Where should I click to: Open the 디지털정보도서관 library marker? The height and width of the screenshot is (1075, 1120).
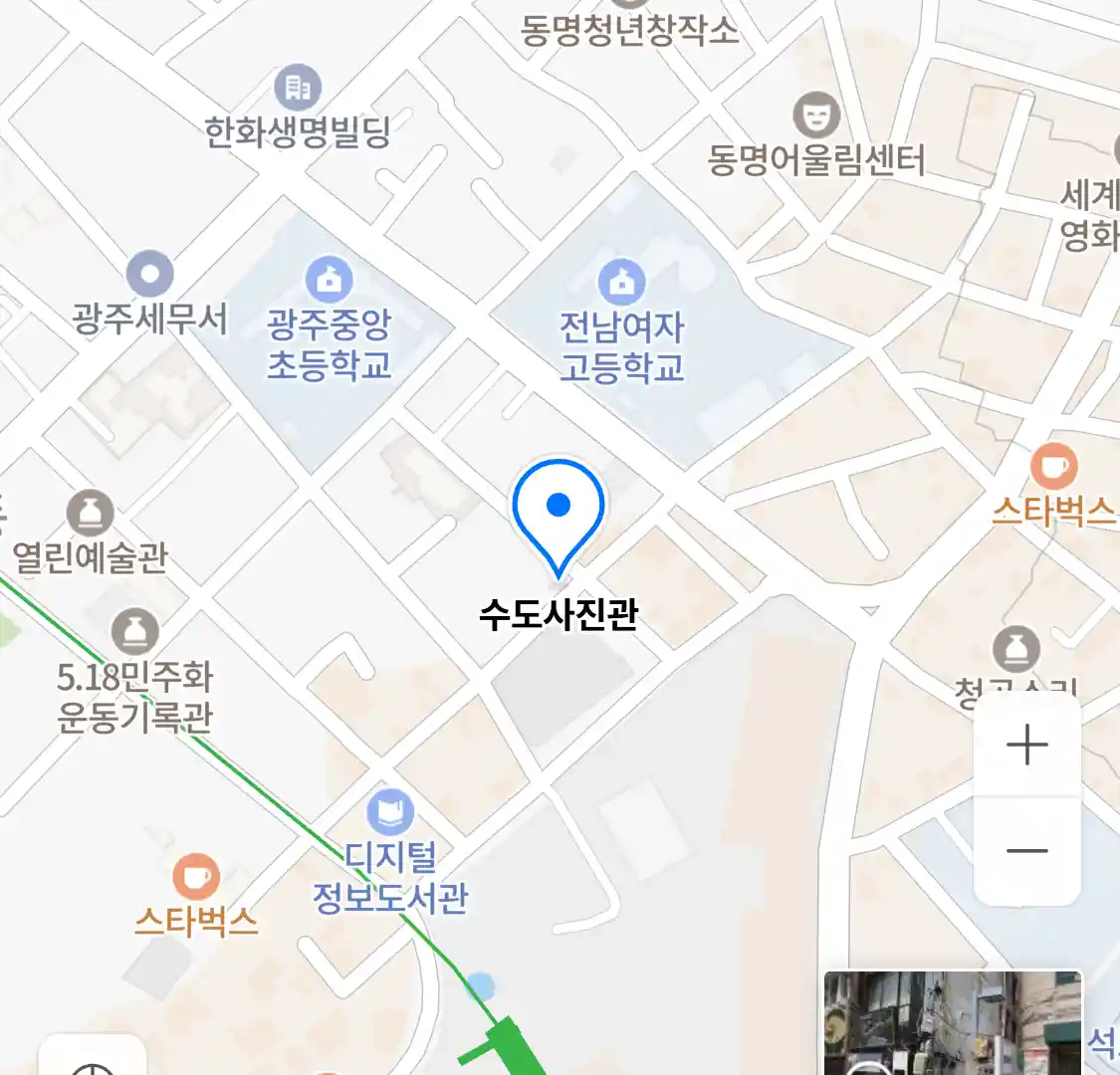click(390, 812)
